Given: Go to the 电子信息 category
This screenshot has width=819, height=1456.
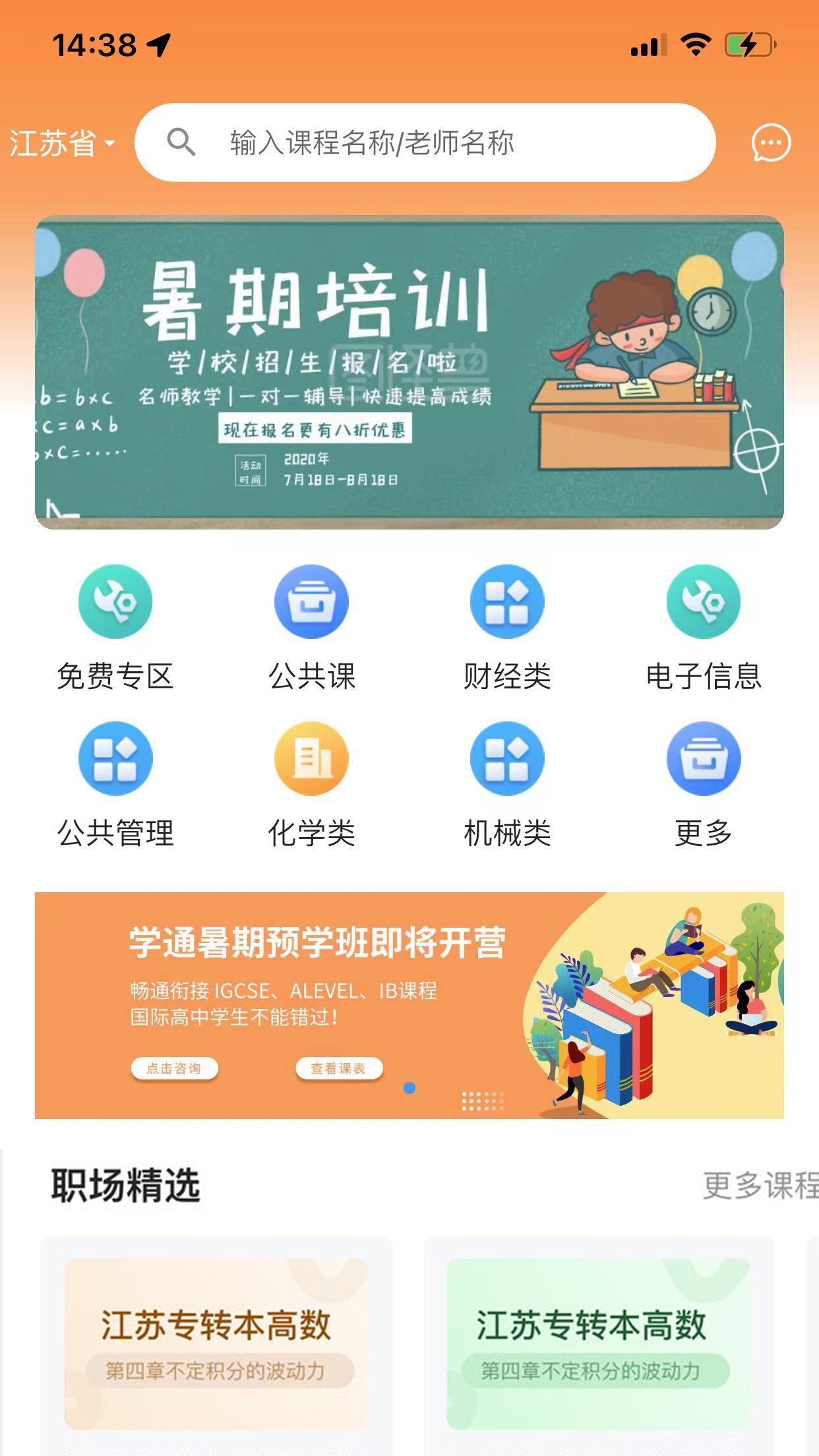Looking at the screenshot, I should pos(704,626).
